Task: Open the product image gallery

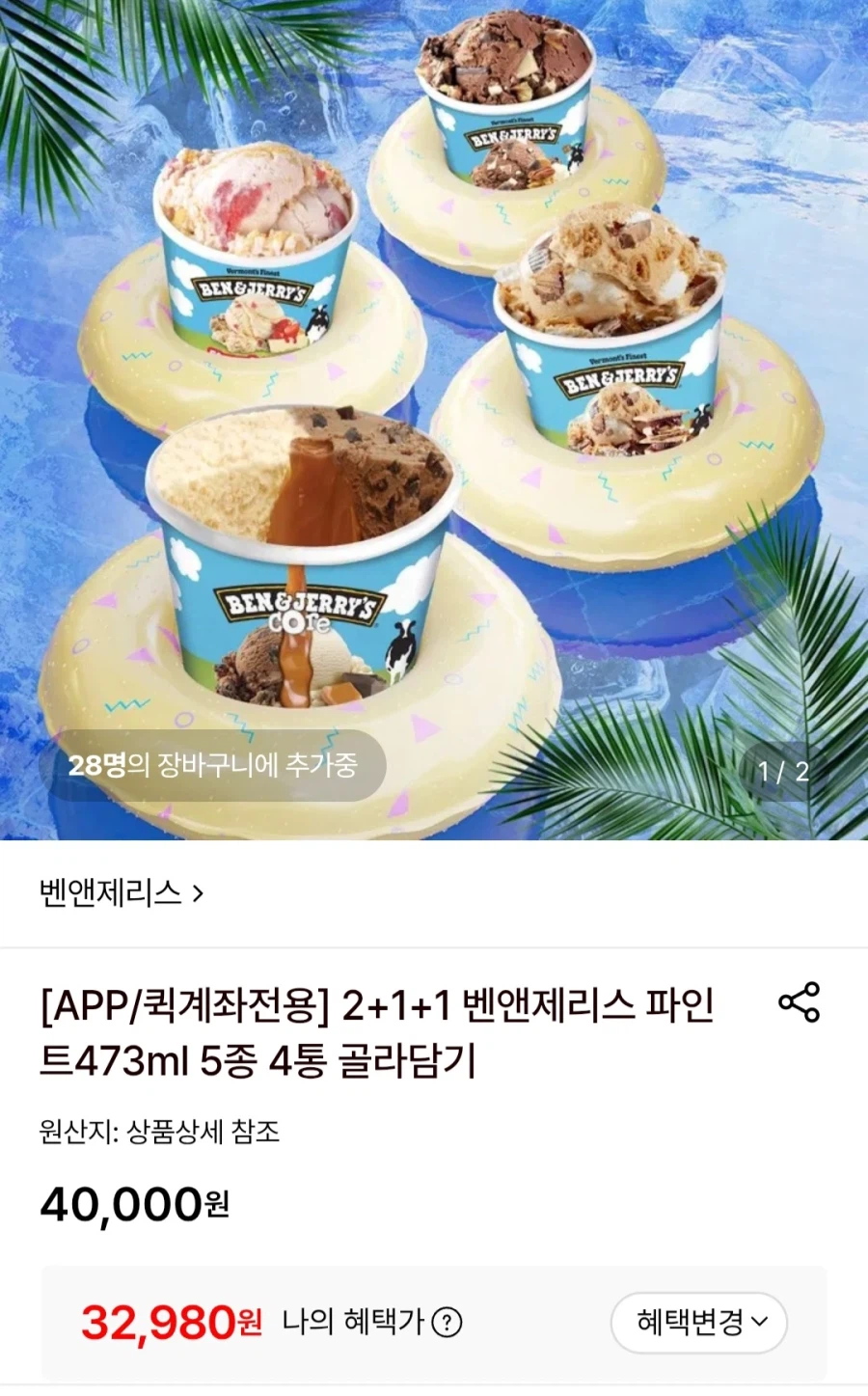Action: click(434, 420)
